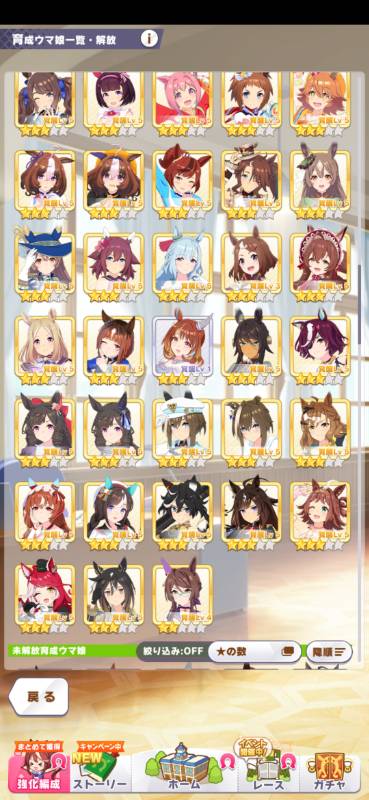The height and width of the screenshot is (800, 369).
Task: Select the character with a brown lace bonnet
Action: pyautogui.click(x=321, y=267)
